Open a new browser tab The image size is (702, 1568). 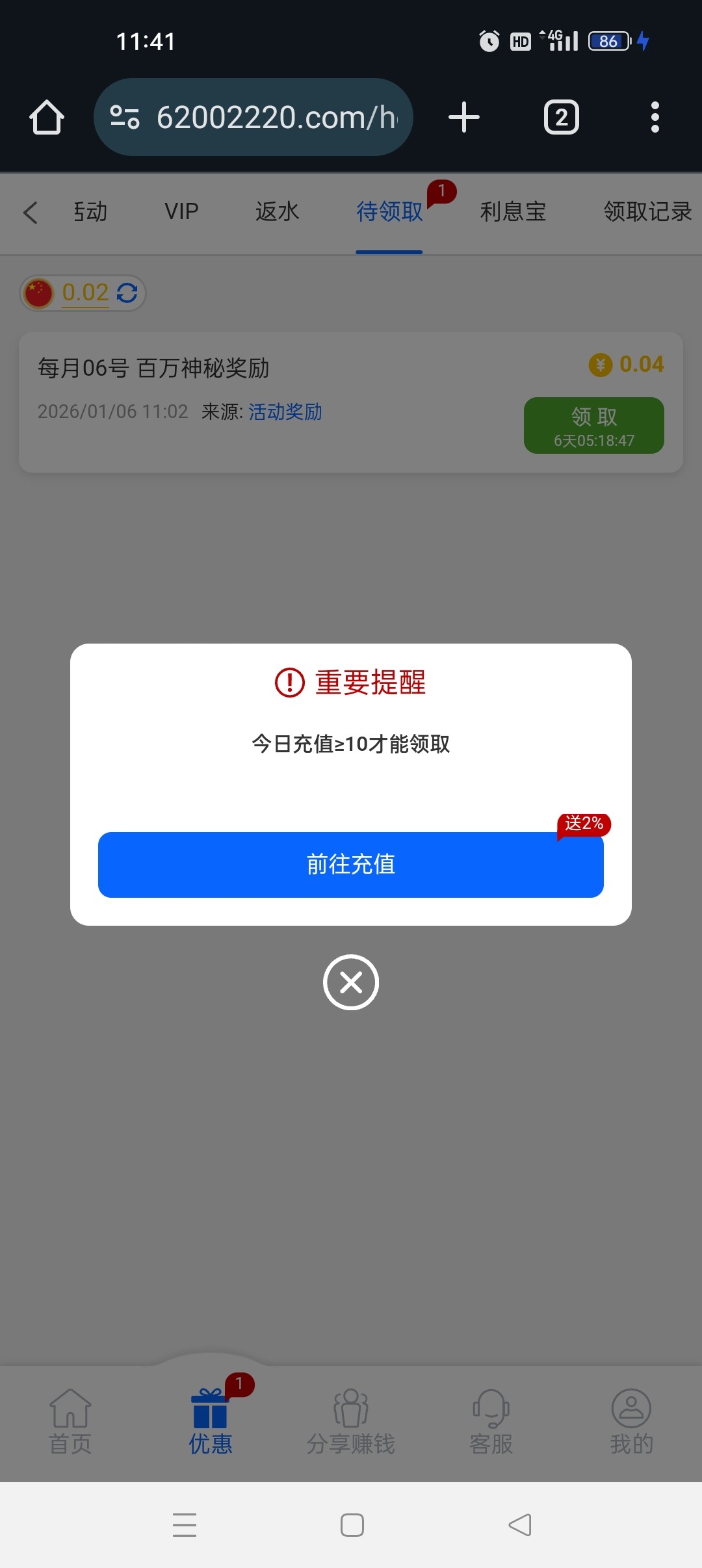click(x=464, y=118)
